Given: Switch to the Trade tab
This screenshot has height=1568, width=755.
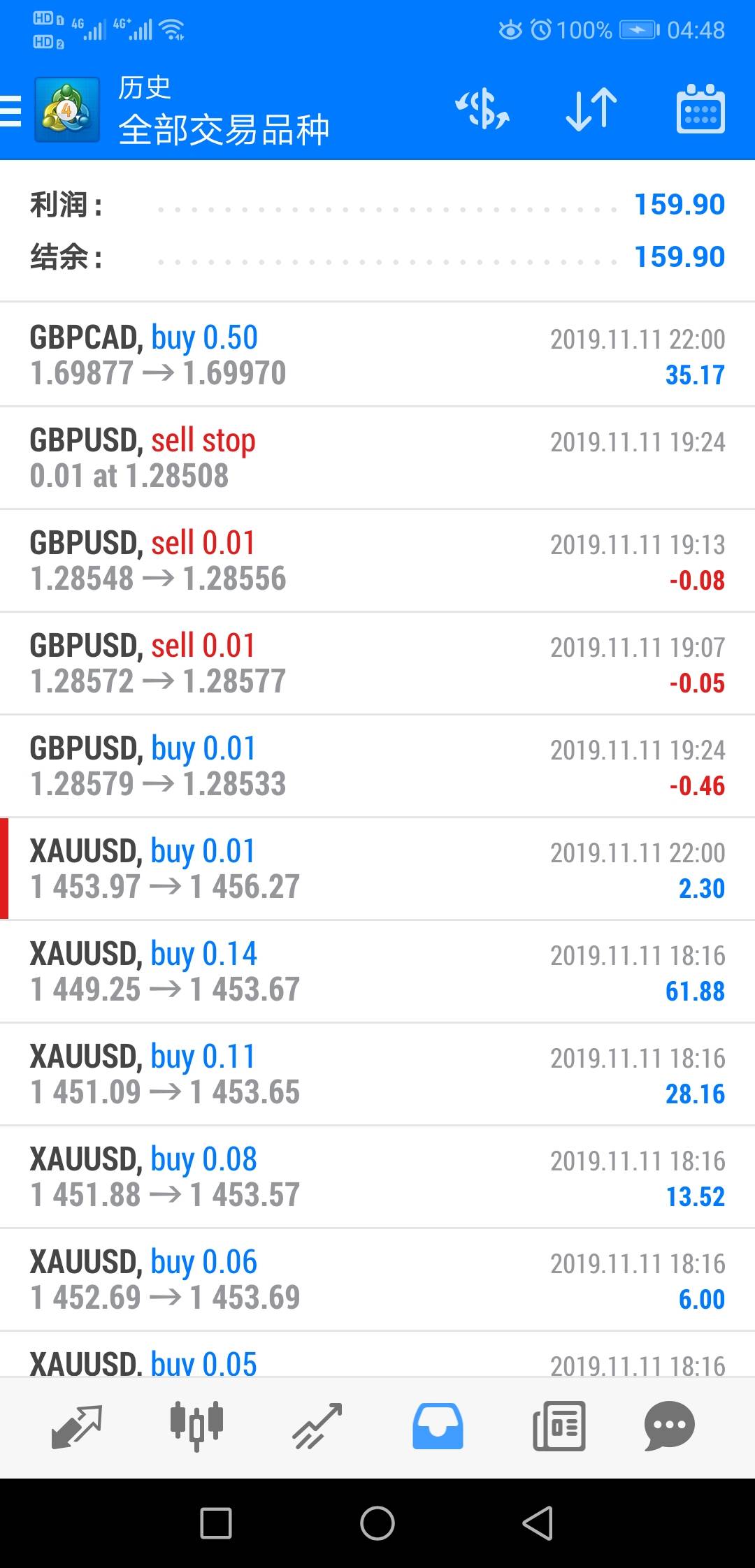Looking at the screenshot, I should pyautogui.click(x=317, y=1425).
